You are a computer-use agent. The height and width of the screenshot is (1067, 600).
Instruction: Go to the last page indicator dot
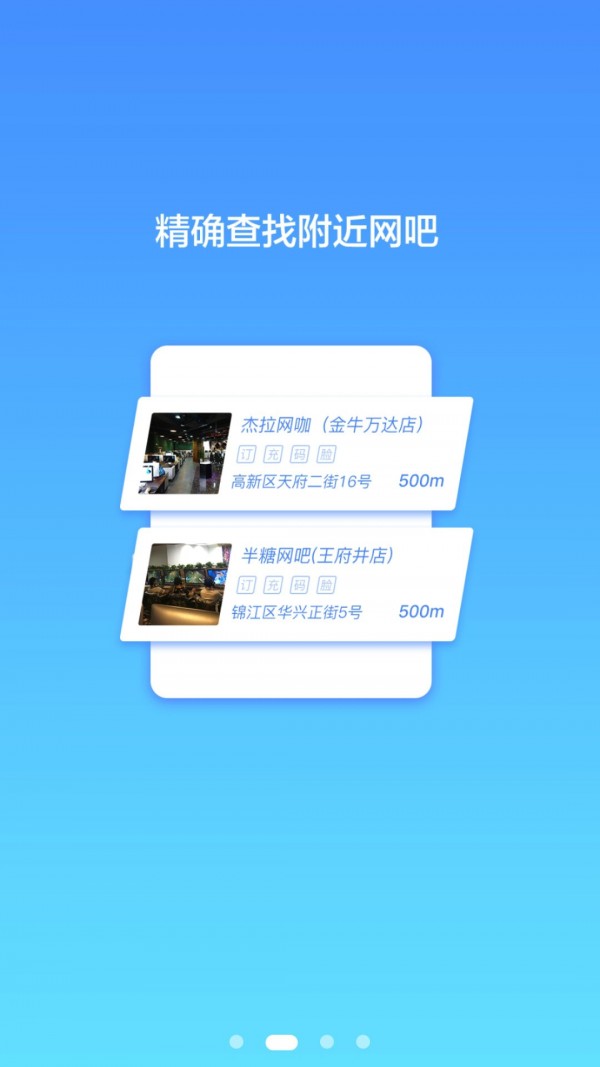click(363, 1042)
